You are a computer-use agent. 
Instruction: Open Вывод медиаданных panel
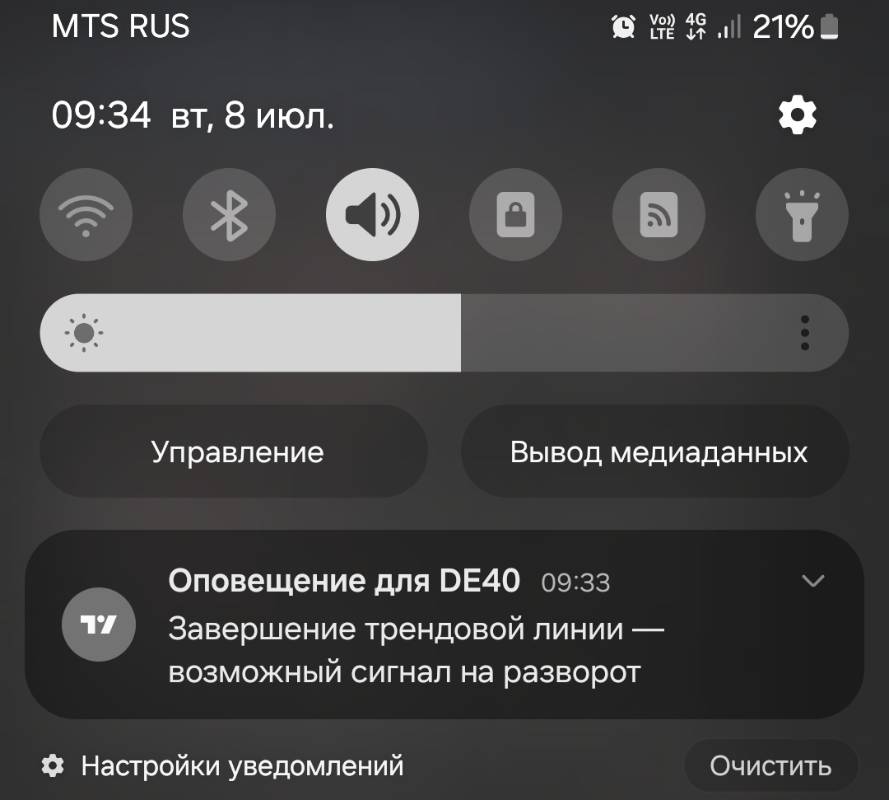[658, 452]
